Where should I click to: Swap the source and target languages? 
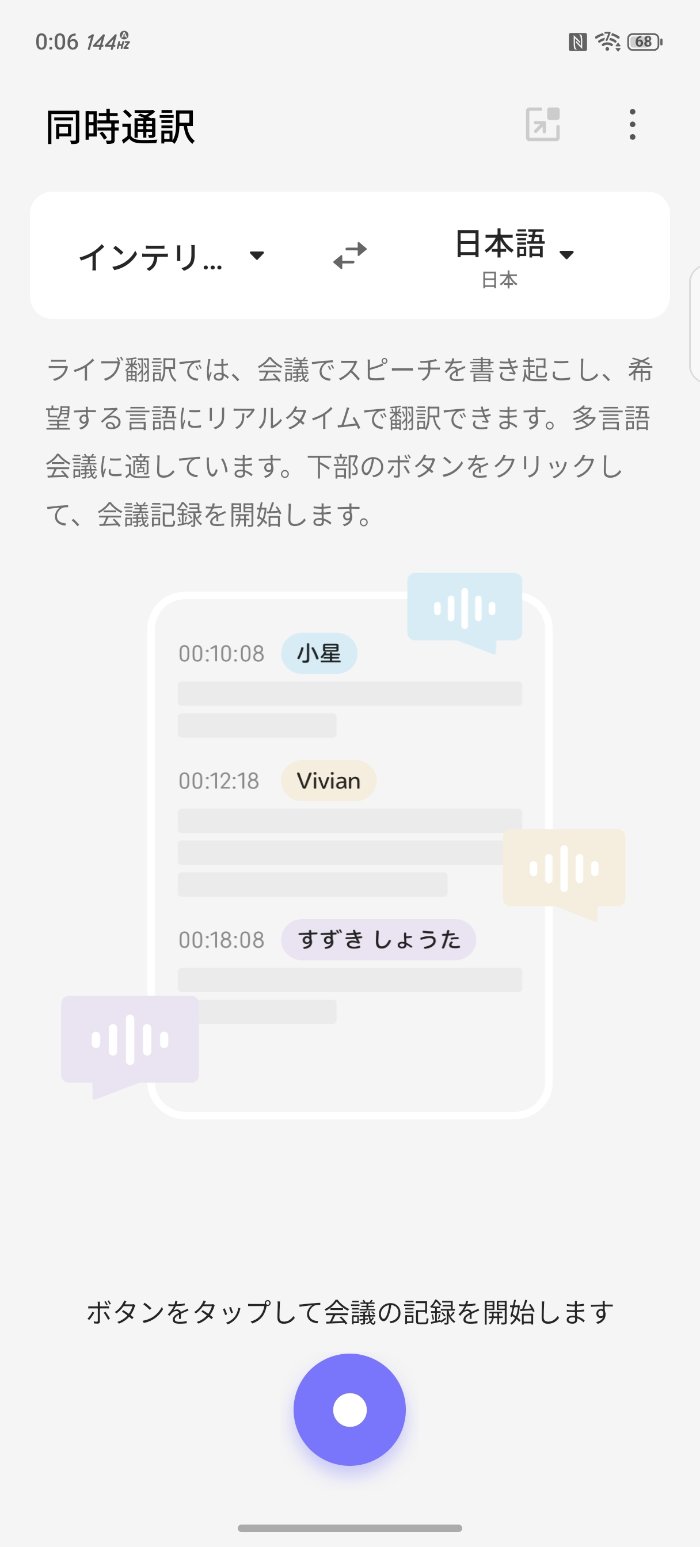[x=349, y=256]
